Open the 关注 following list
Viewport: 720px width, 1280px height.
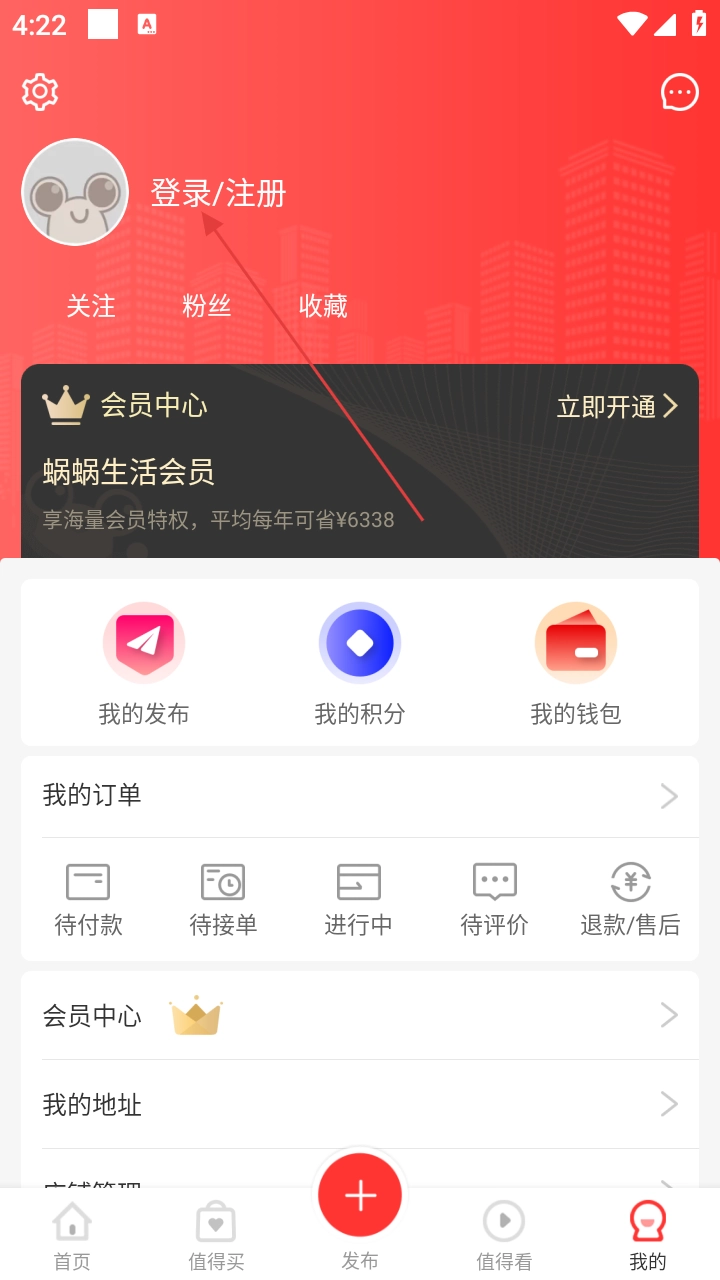click(91, 306)
